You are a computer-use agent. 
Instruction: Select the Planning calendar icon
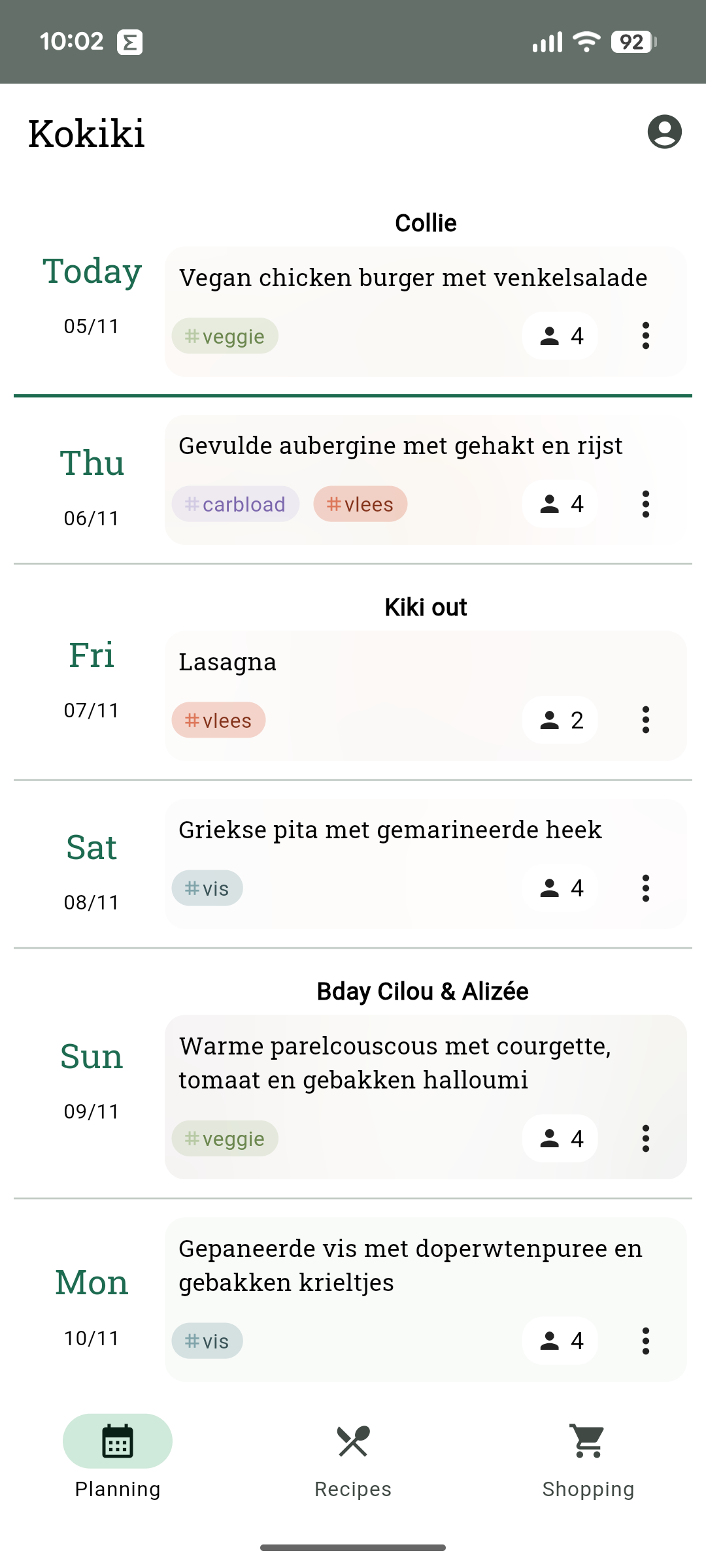[x=116, y=1441]
